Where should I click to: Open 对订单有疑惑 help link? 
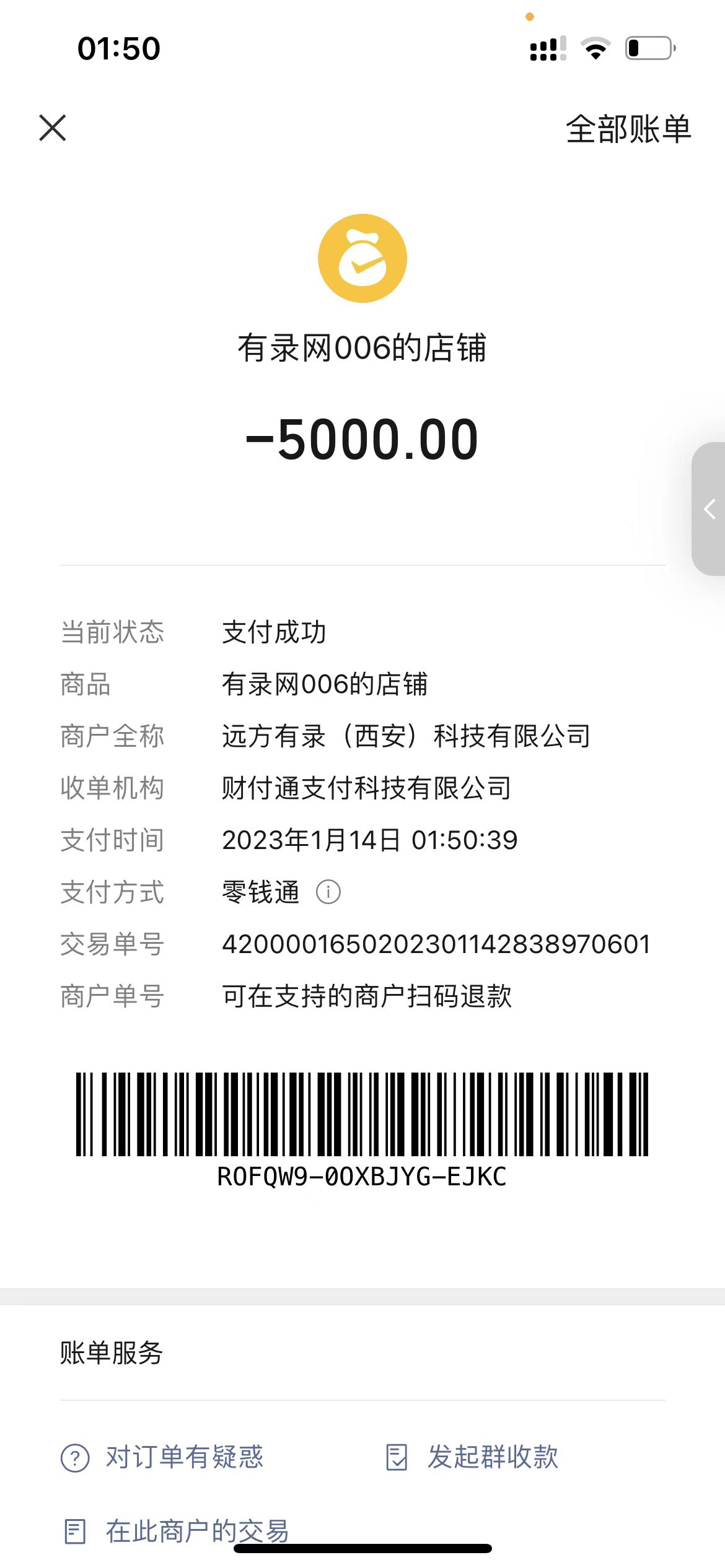162,1457
